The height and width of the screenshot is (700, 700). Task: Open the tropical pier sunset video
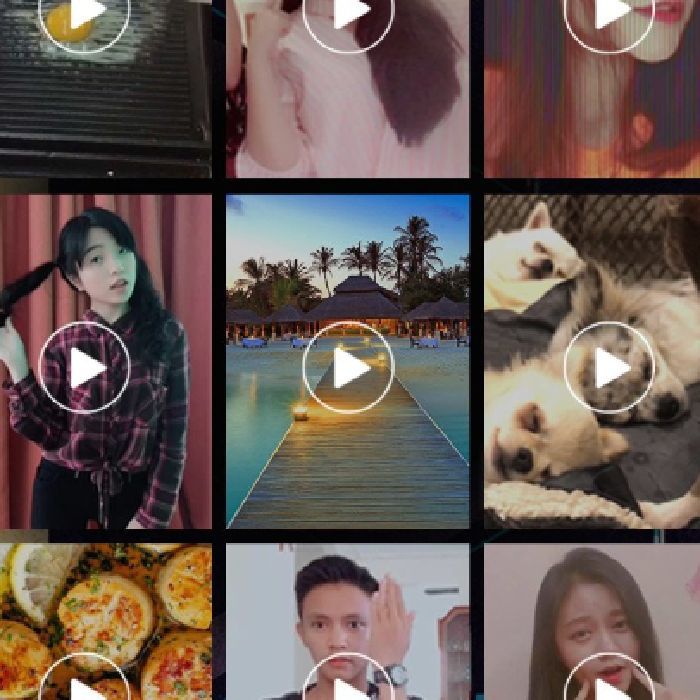tap(348, 367)
